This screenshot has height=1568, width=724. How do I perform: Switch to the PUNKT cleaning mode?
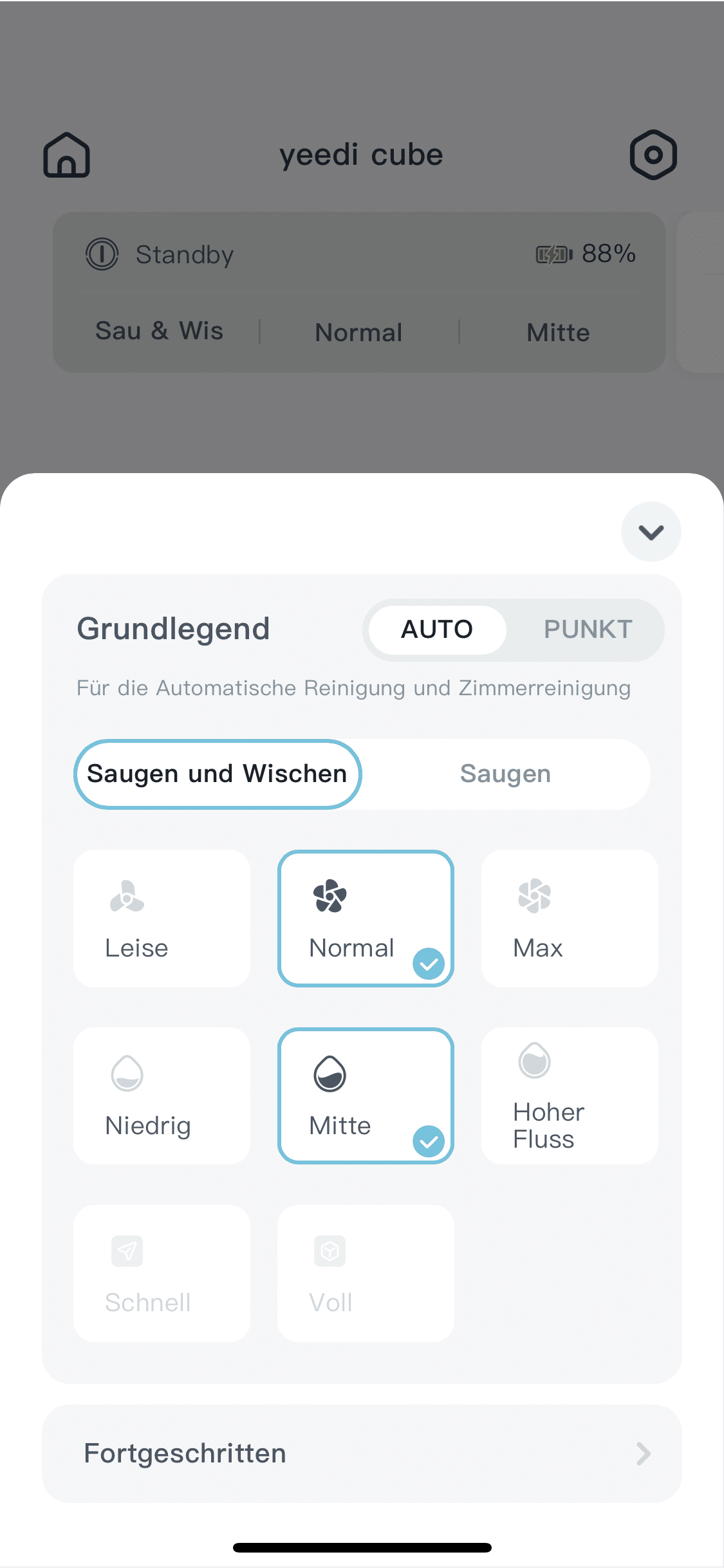pos(588,630)
